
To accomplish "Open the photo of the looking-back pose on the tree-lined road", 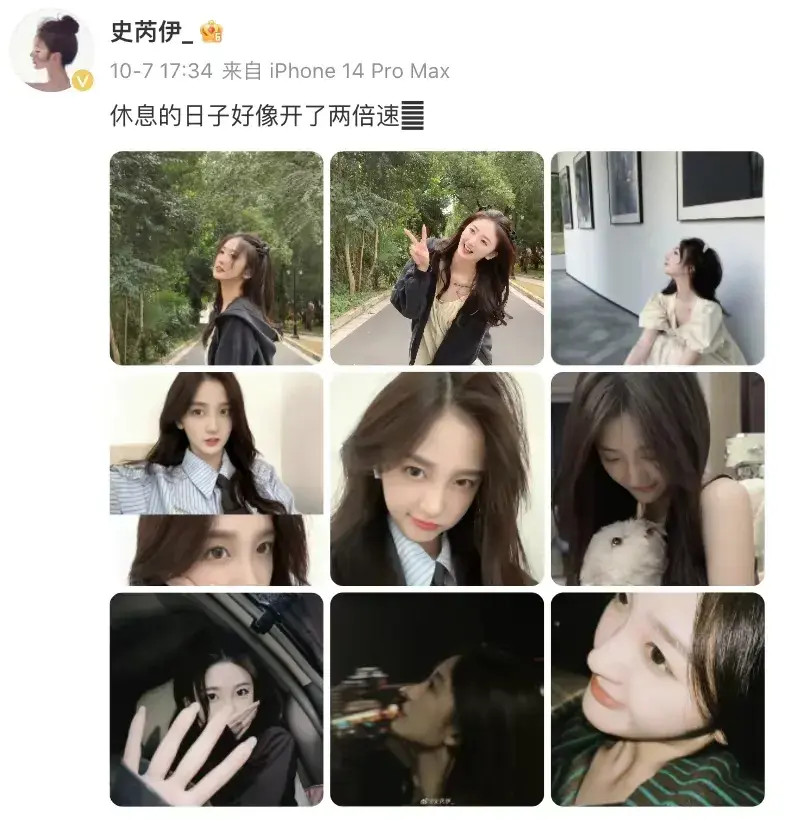I will pos(216,258).
